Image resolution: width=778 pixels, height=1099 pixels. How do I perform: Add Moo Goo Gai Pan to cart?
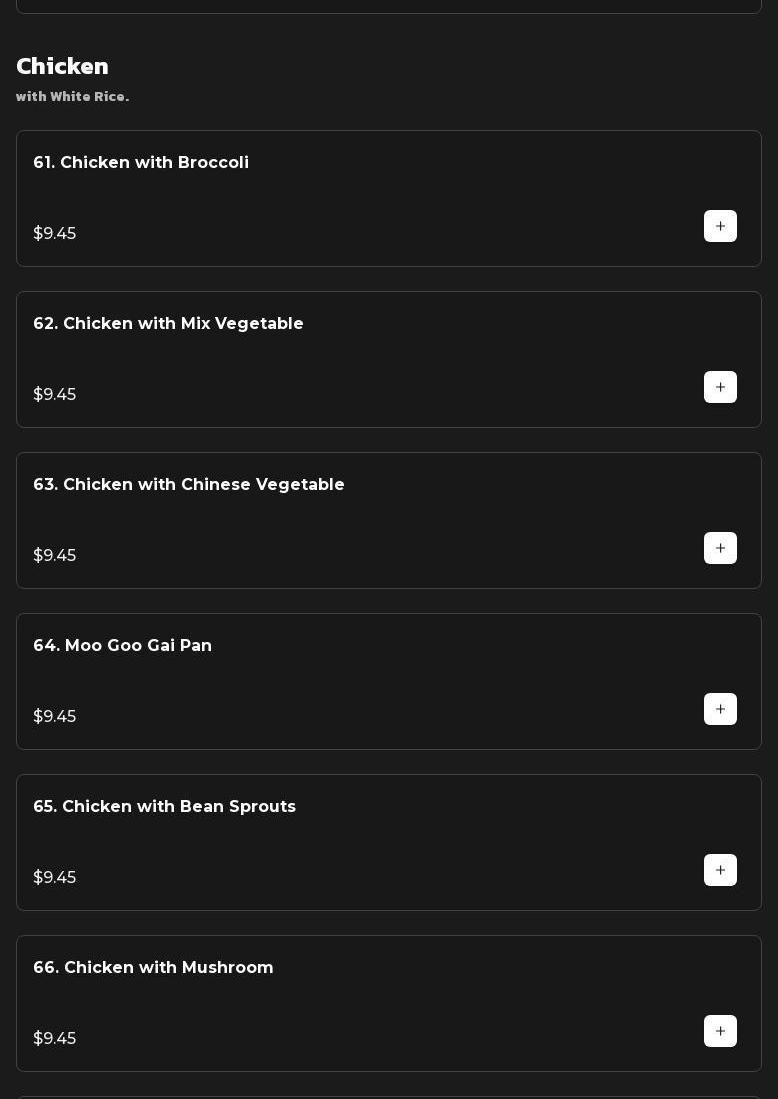tap(720, 709)
